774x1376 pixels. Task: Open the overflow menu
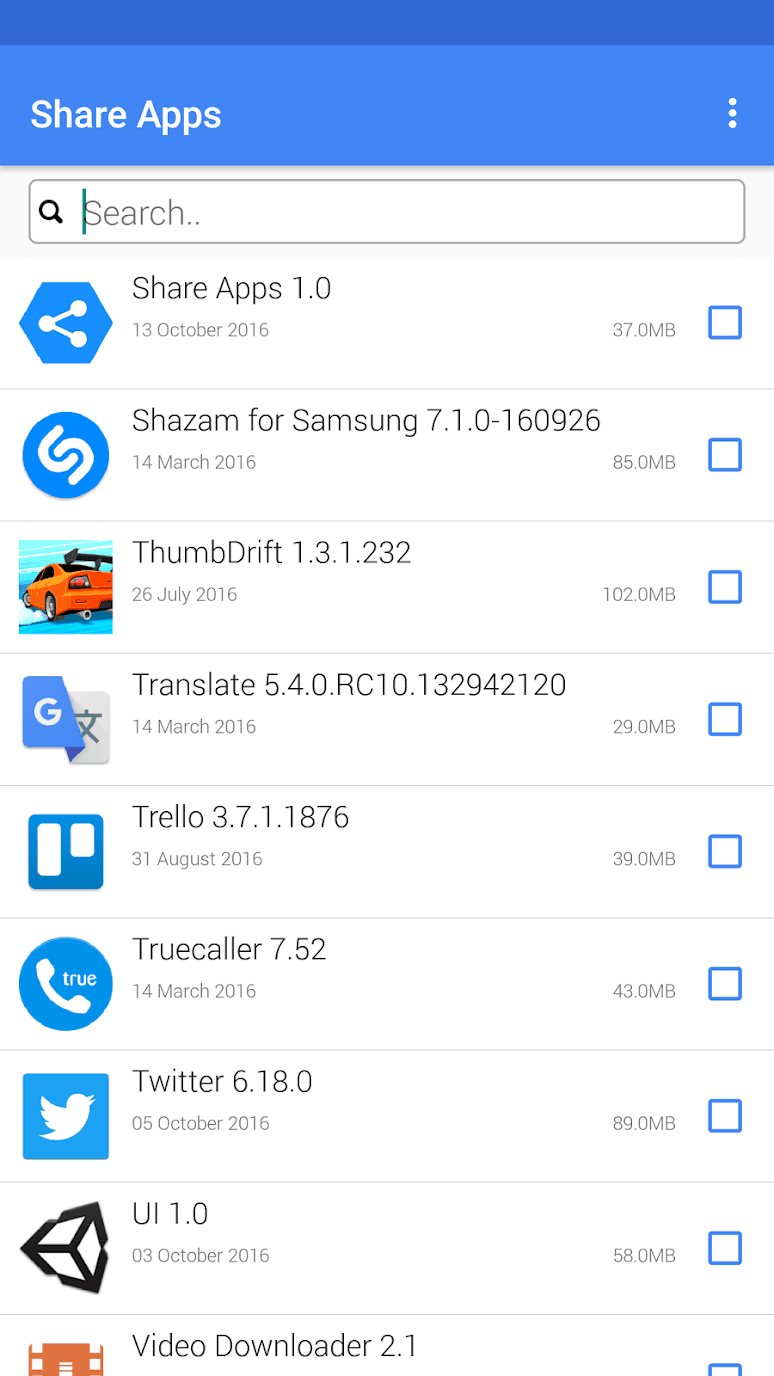coord(732,113)
